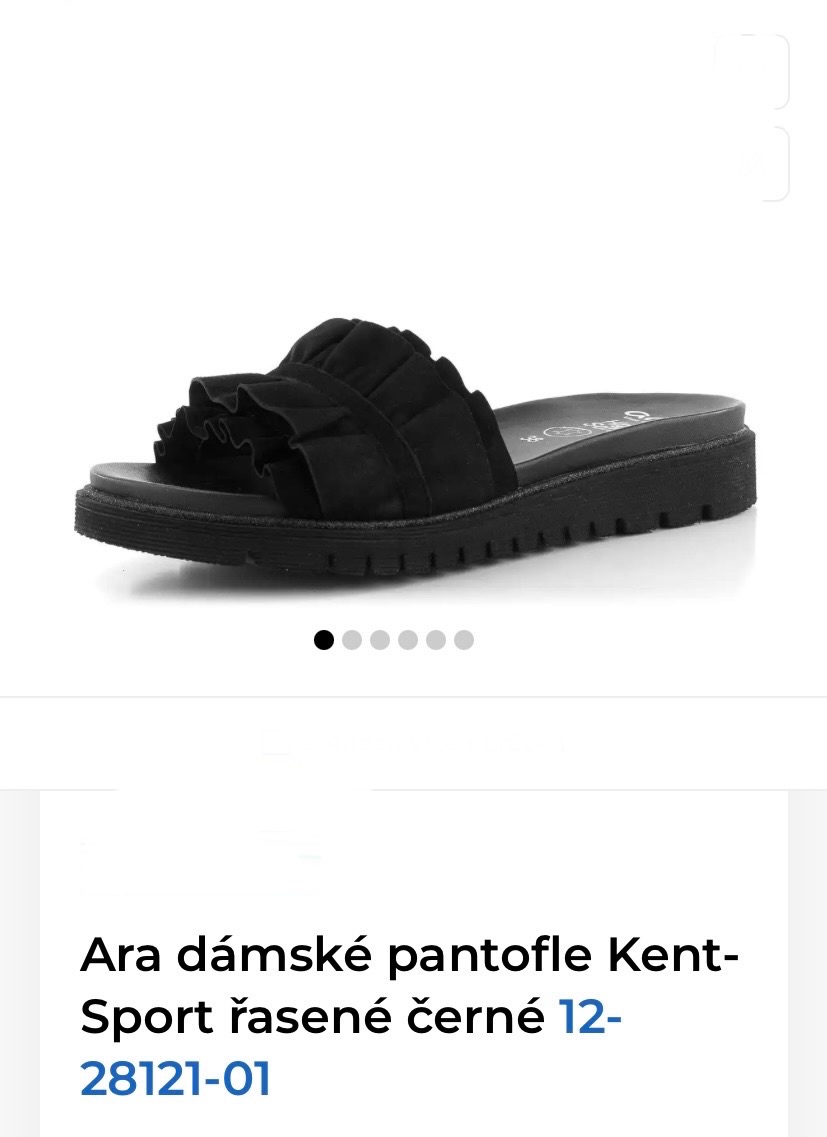Jump to the second photo dot
This screenshot has width=827, height=1137.
pos(352,640)
